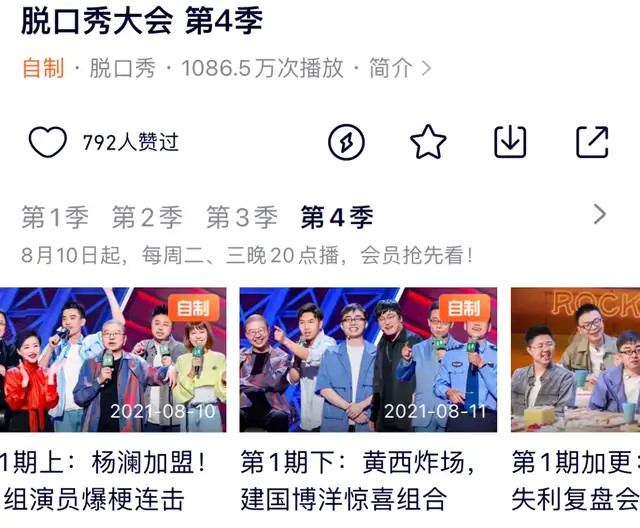Select the 第4季 tab
This screenshot has height=528, width=640.
337,216
